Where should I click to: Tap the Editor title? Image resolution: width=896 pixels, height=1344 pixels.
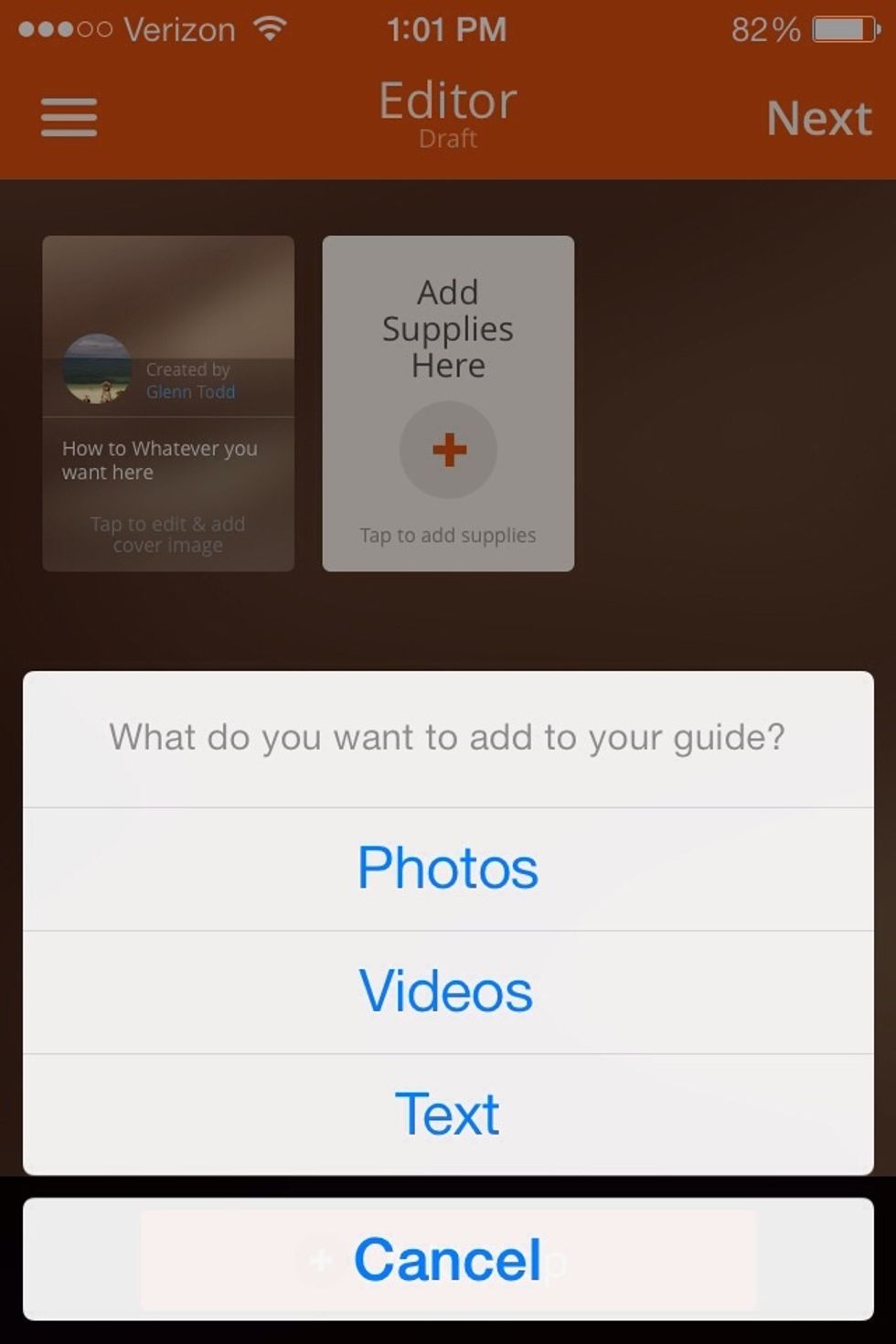click(x=447, y=101)
